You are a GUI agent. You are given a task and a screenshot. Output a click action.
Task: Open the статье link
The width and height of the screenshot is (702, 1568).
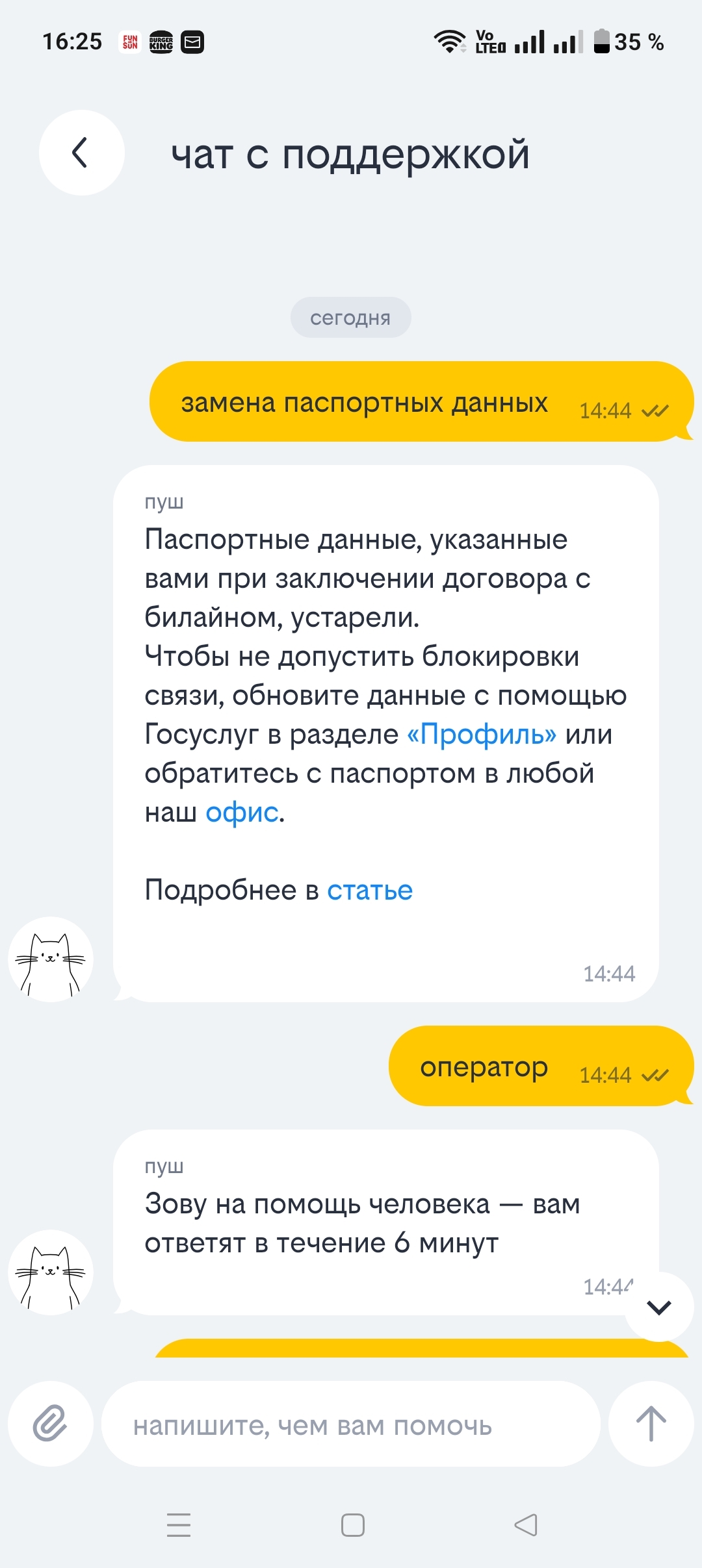click(x=370, y=891)
